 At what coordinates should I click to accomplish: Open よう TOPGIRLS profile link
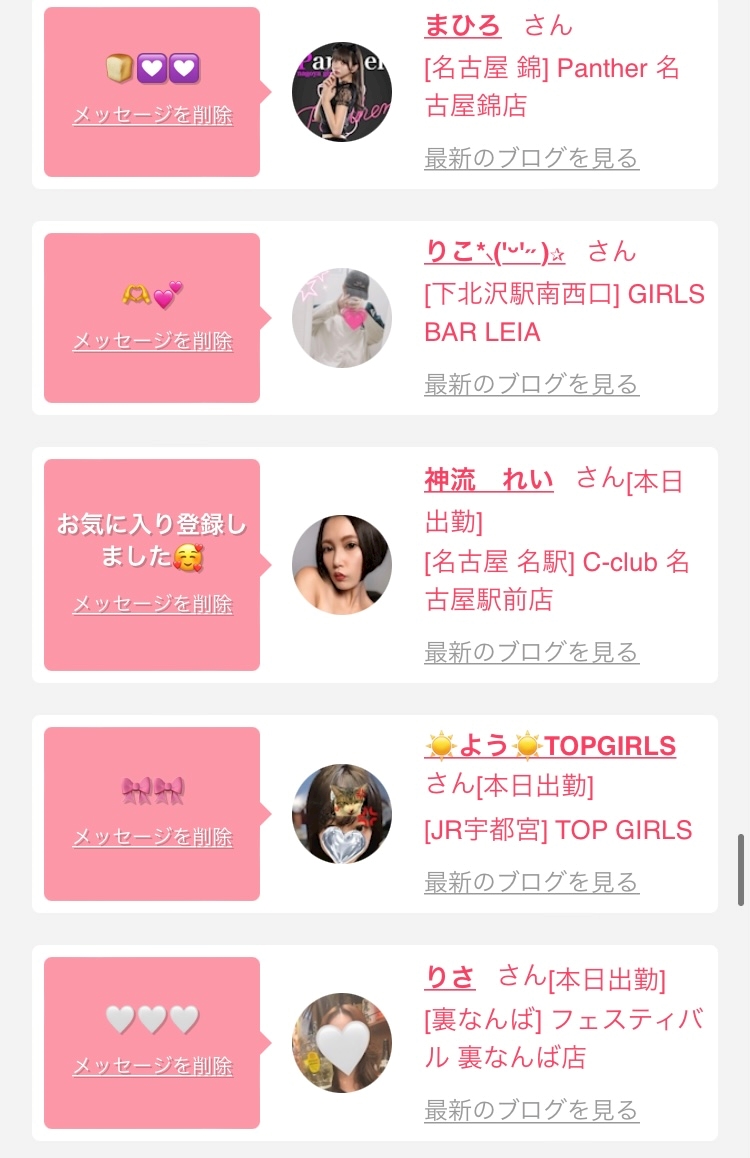pos(551,746)
